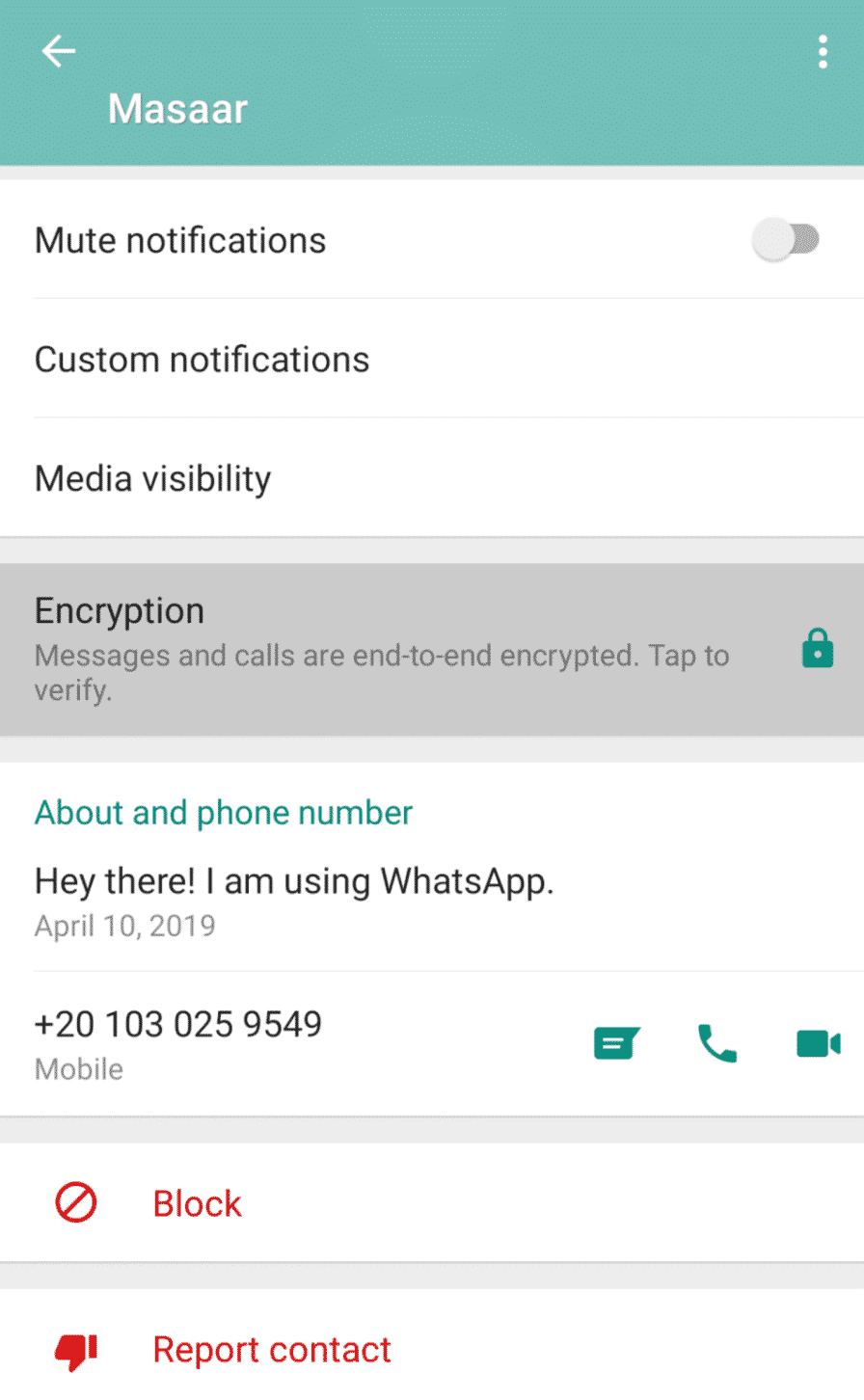View the about status "Hey there! I am using WhatsApp."

pos(294,881)
